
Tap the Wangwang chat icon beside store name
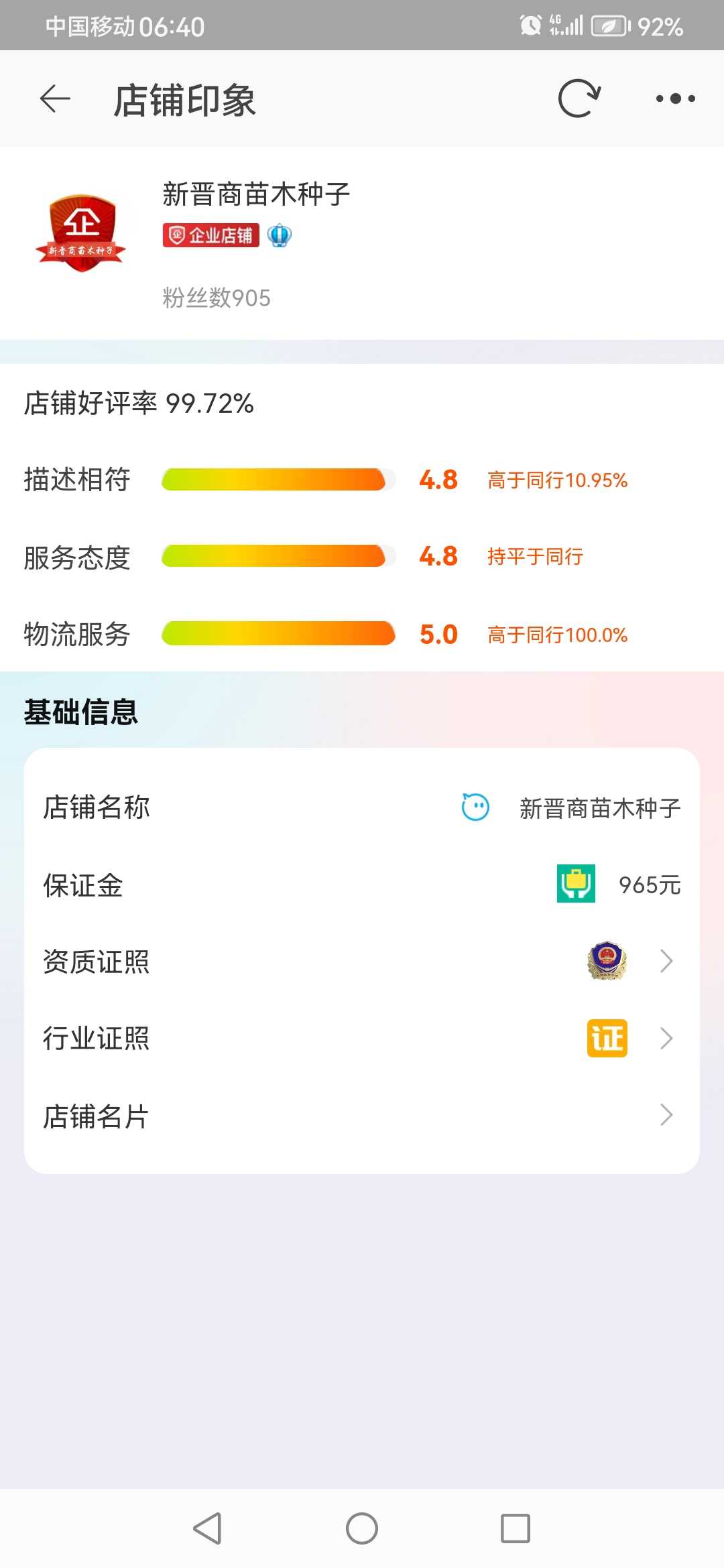(475, 807)
